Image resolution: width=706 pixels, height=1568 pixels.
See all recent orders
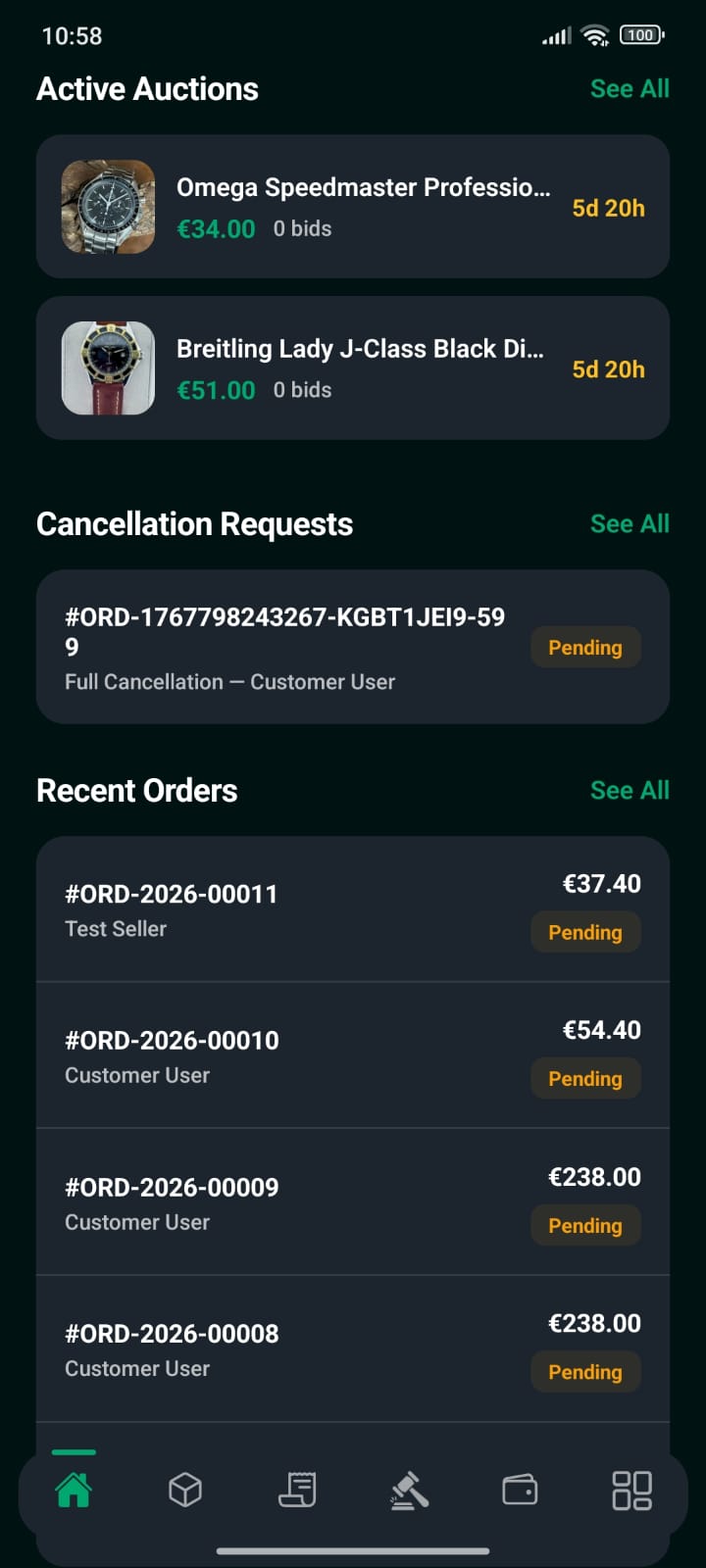(629, 791)
